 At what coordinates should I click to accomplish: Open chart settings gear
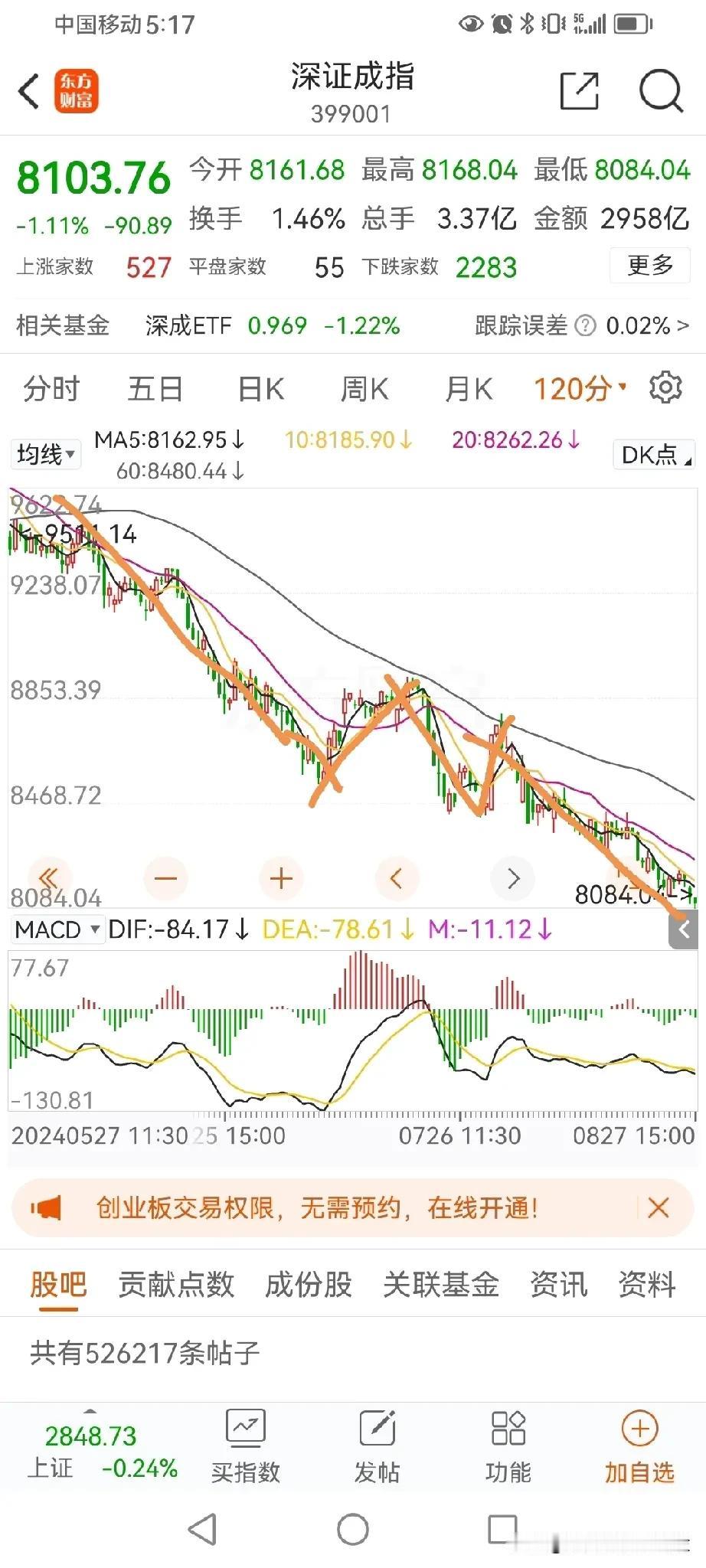(665, 388)
